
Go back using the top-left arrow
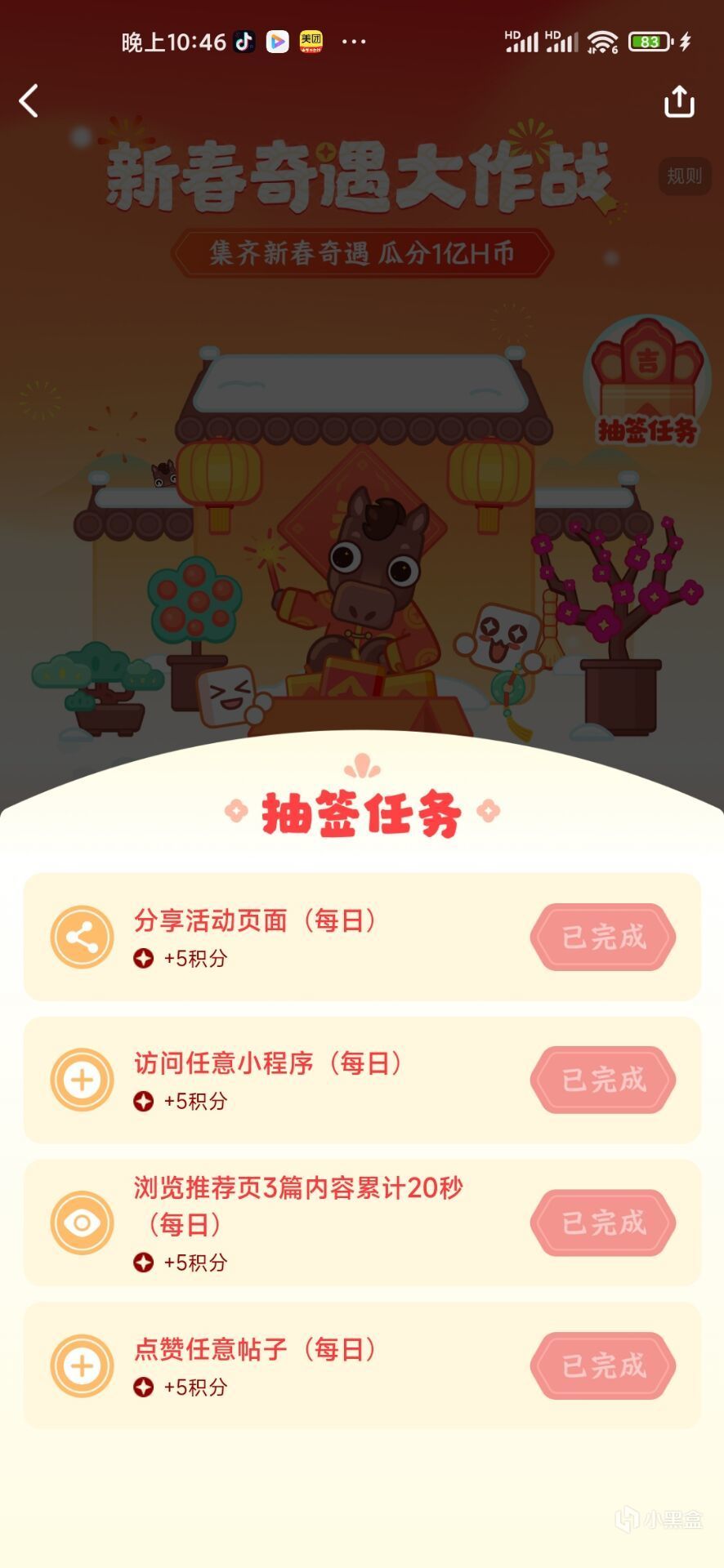click(29, 101)
